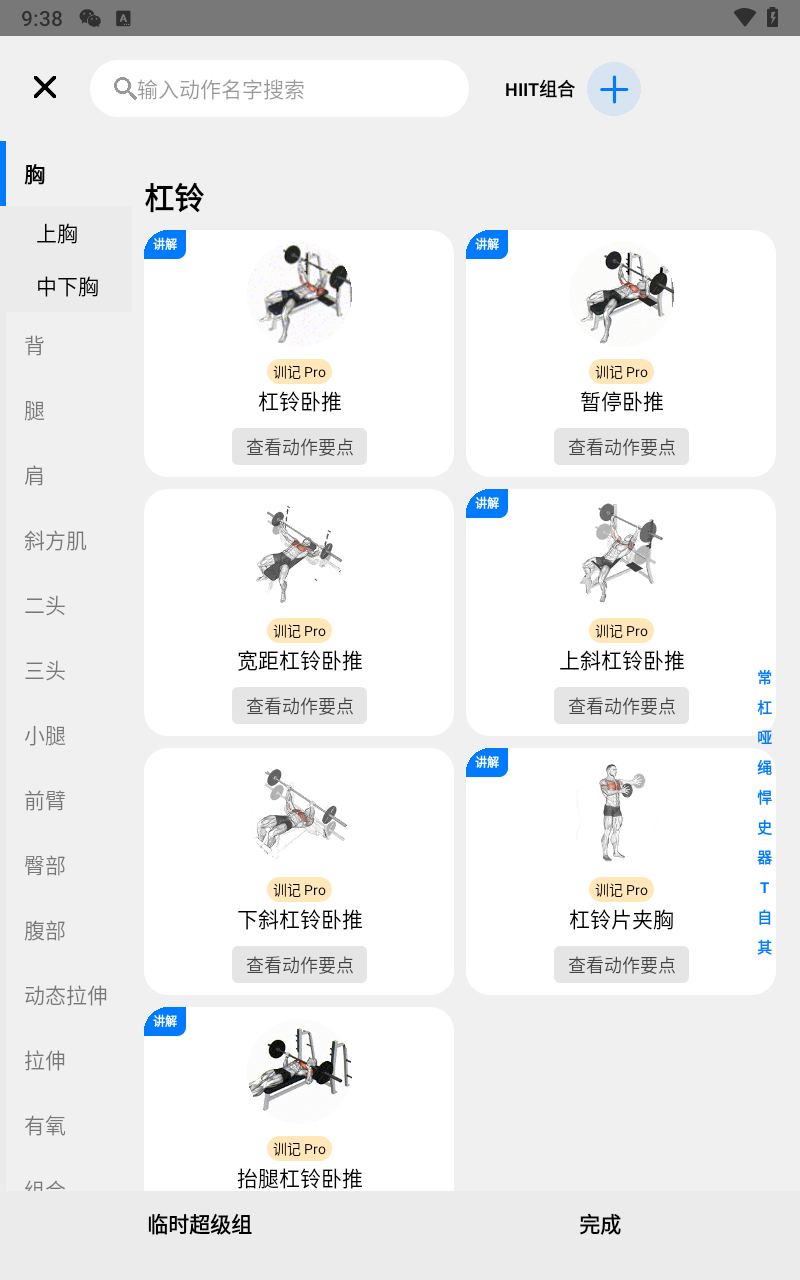Image resolution: width=800 pixels, height=1280 pixels.
Task: Select the 下斜杠铃卧推 card
Action: [x=299, y=850]
